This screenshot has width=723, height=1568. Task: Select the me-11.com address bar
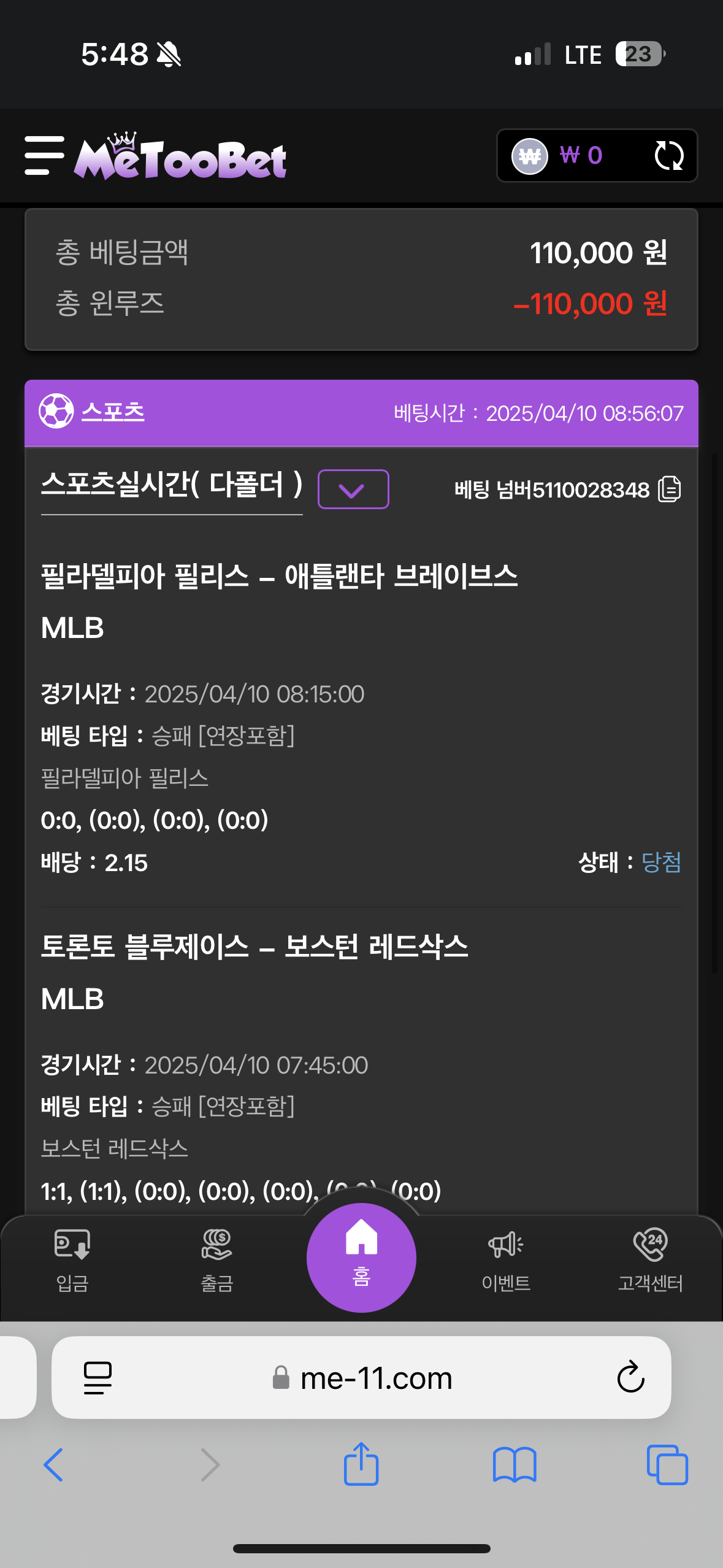point(362,1378)
